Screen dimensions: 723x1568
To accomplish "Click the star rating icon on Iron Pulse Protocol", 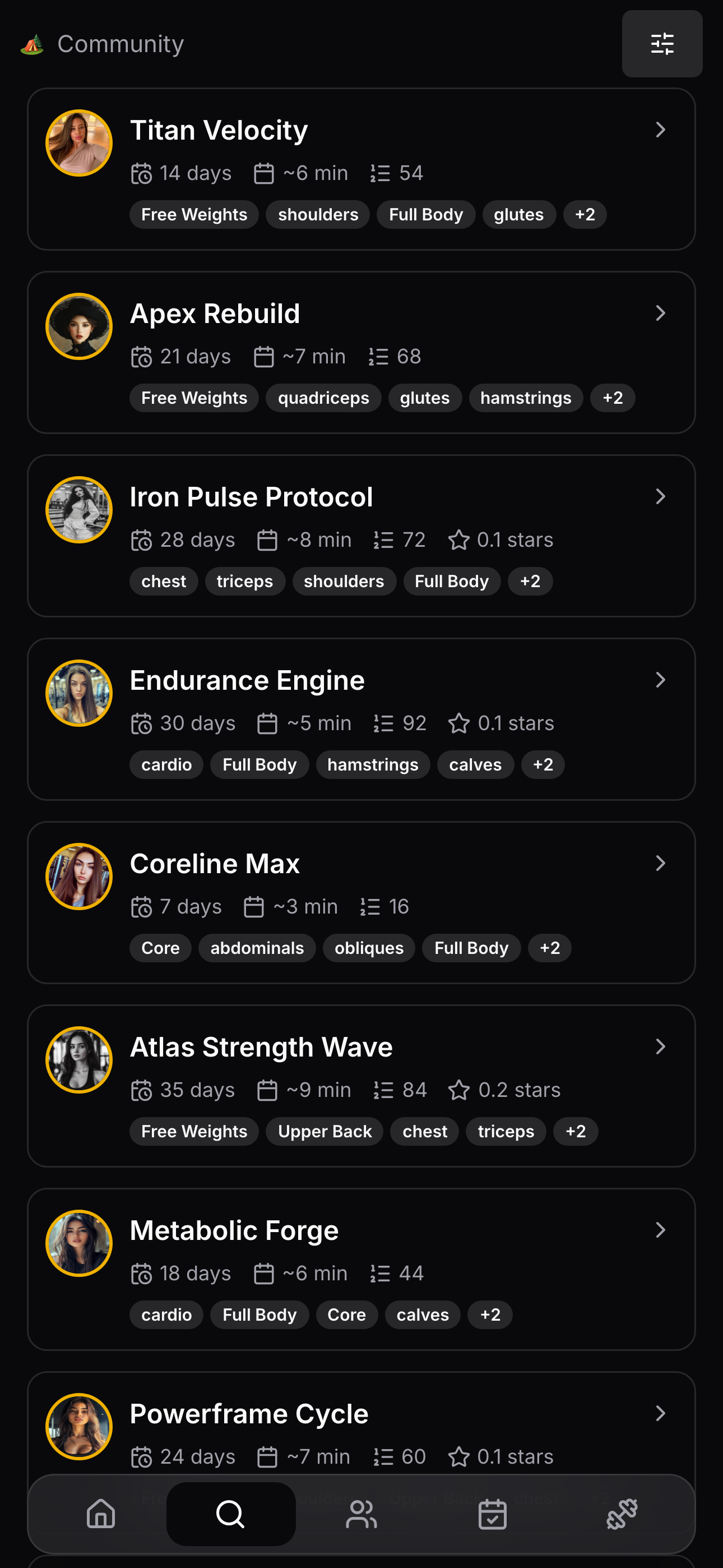I will coord(460,540).
